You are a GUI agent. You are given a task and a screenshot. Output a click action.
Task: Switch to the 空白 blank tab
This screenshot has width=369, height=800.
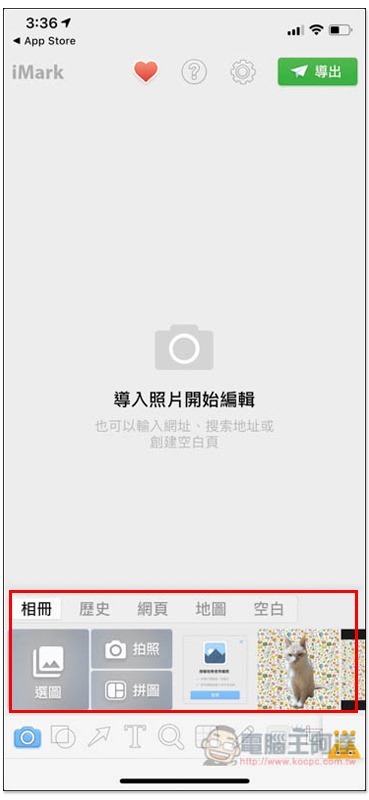tap(269, 609)
